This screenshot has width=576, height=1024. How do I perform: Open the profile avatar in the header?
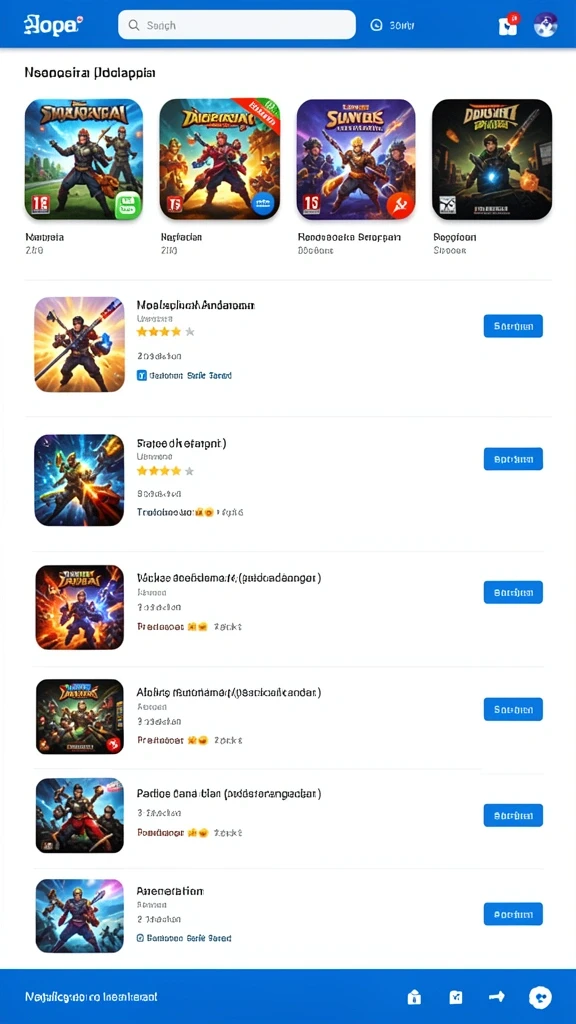[x=545, y=25]
